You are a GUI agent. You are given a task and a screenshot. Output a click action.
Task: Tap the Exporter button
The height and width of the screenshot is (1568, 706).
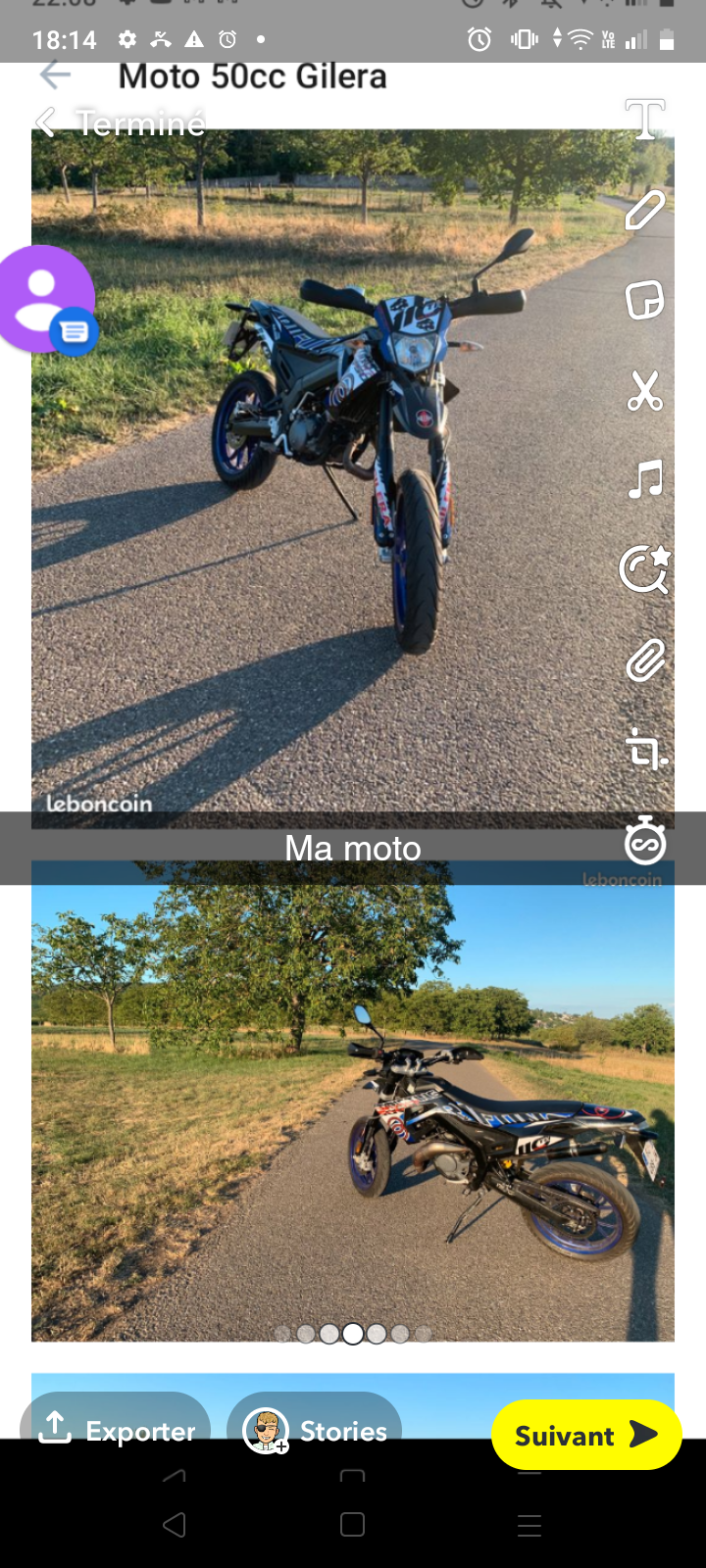tap(117, 1431)
